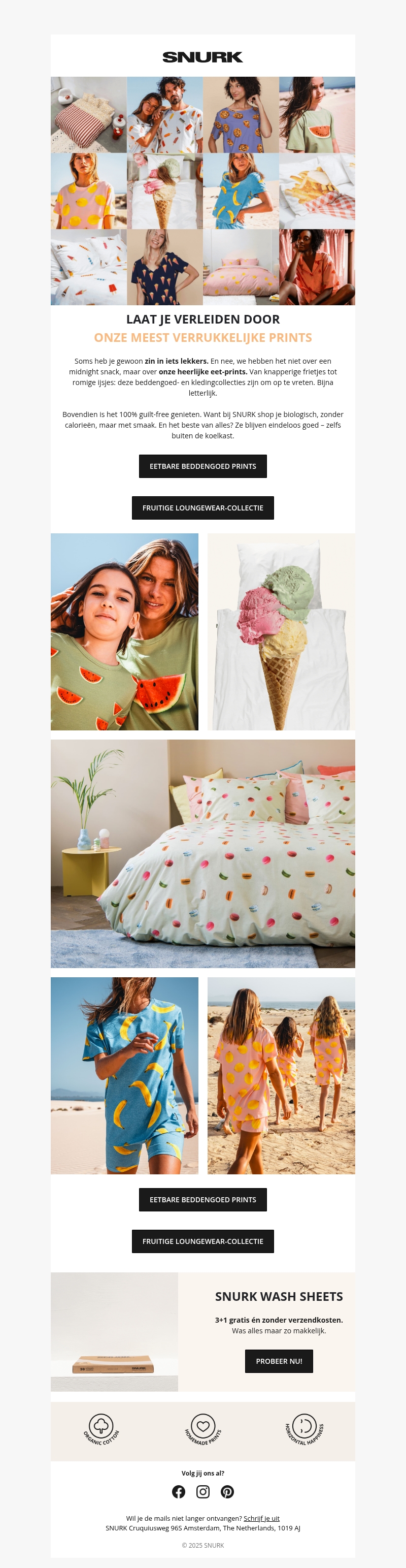Open SNURK's Pinterest page
Screen dimensions: 406x1568
click(x=227, y=1491)
